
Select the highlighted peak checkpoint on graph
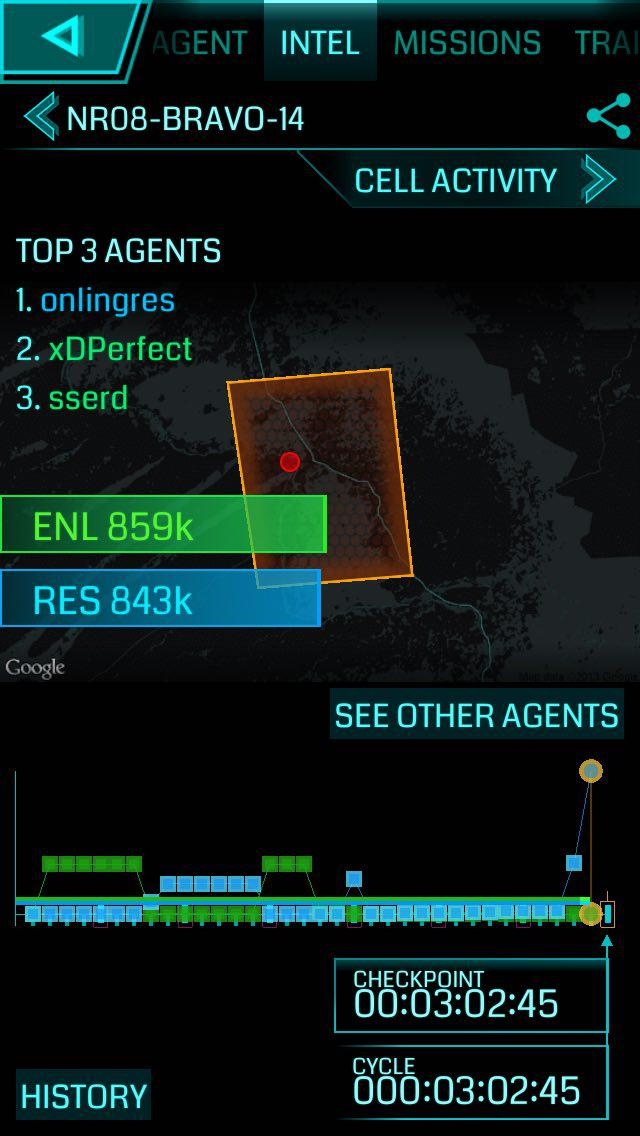coord(591,771)
